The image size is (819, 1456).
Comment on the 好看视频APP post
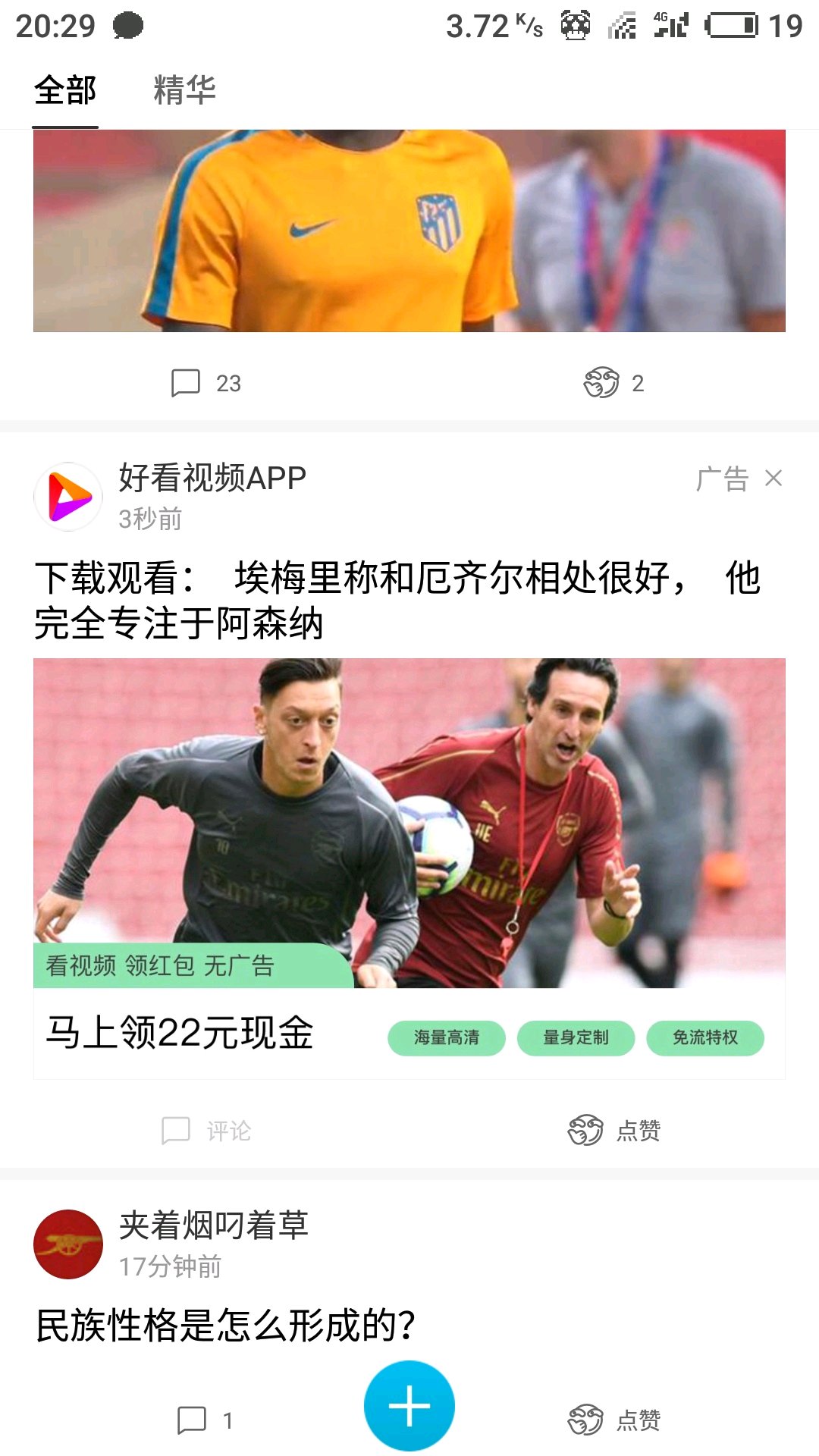[x=206, y=1131]
